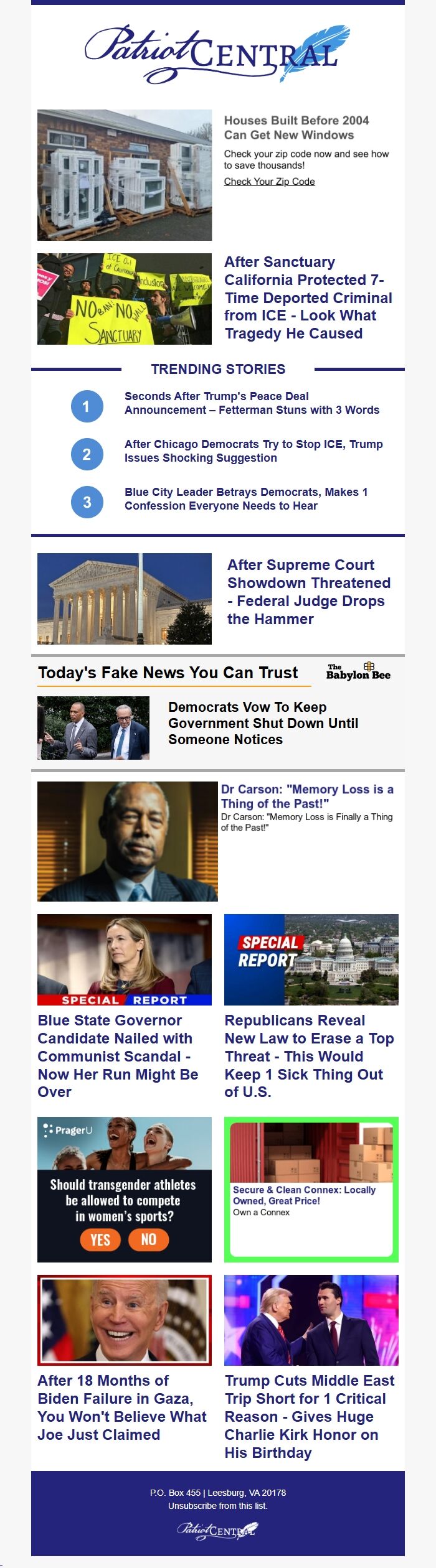Open the Sanctuary California deported criminal story

(308, 297)
